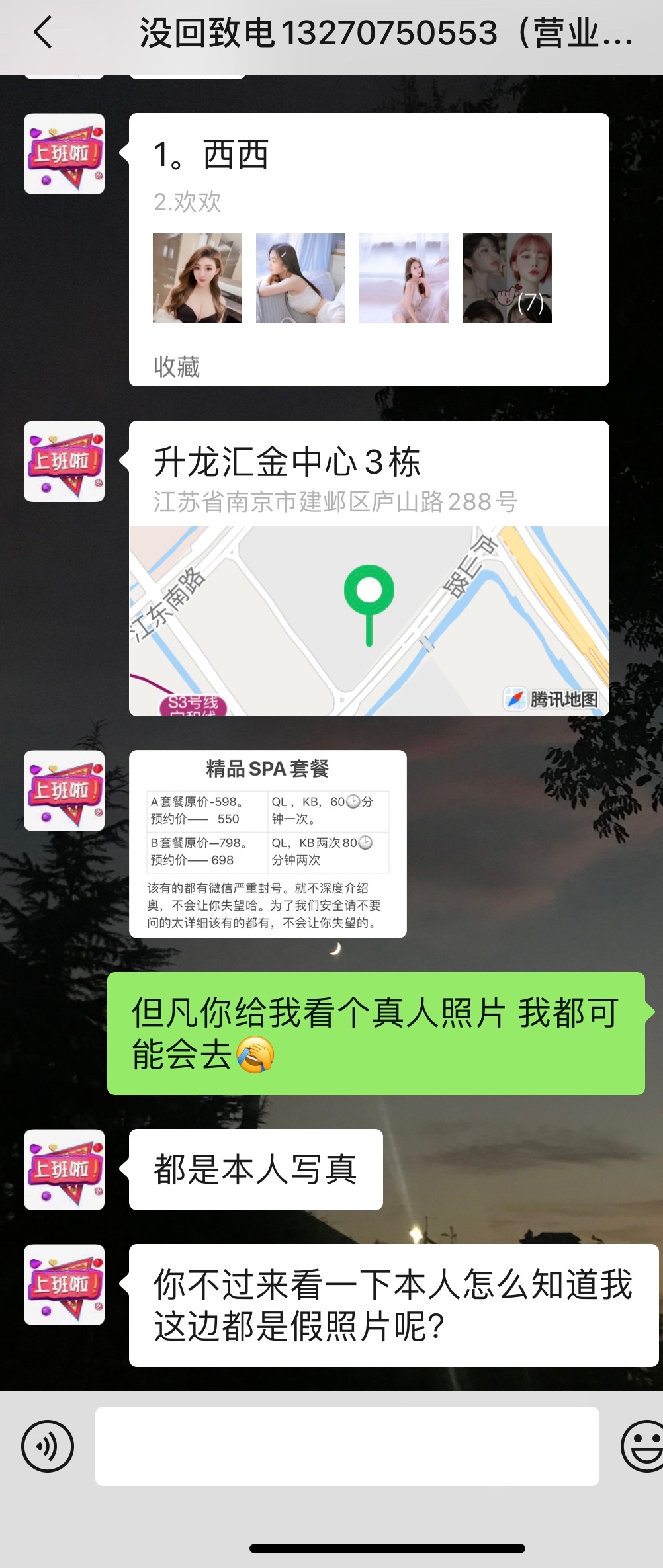View the 精品SPA套餐 image message
This screenshot has width=663, height=1568.
coord(267,843)
